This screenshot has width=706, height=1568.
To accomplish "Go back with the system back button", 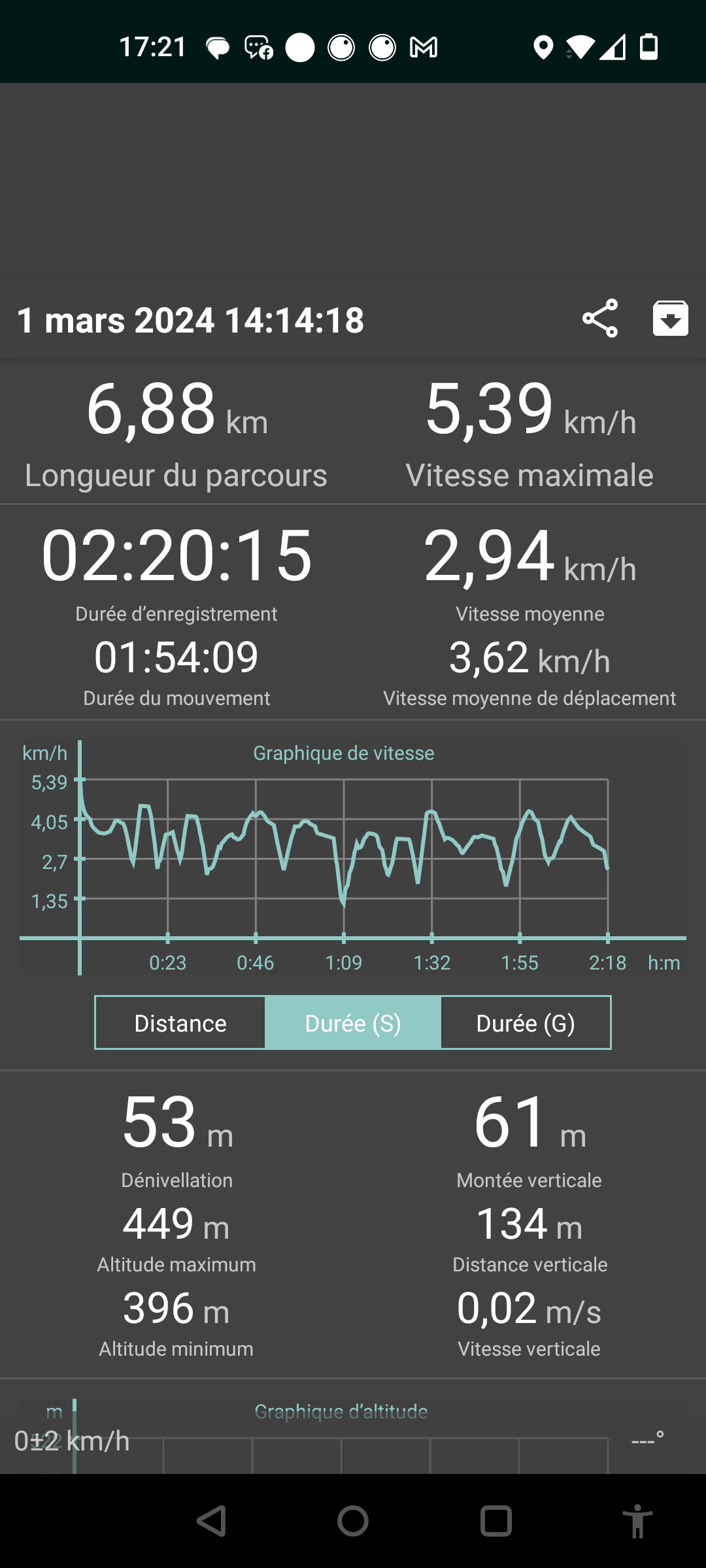I will pyautogui.click(x=211, y=1520).
